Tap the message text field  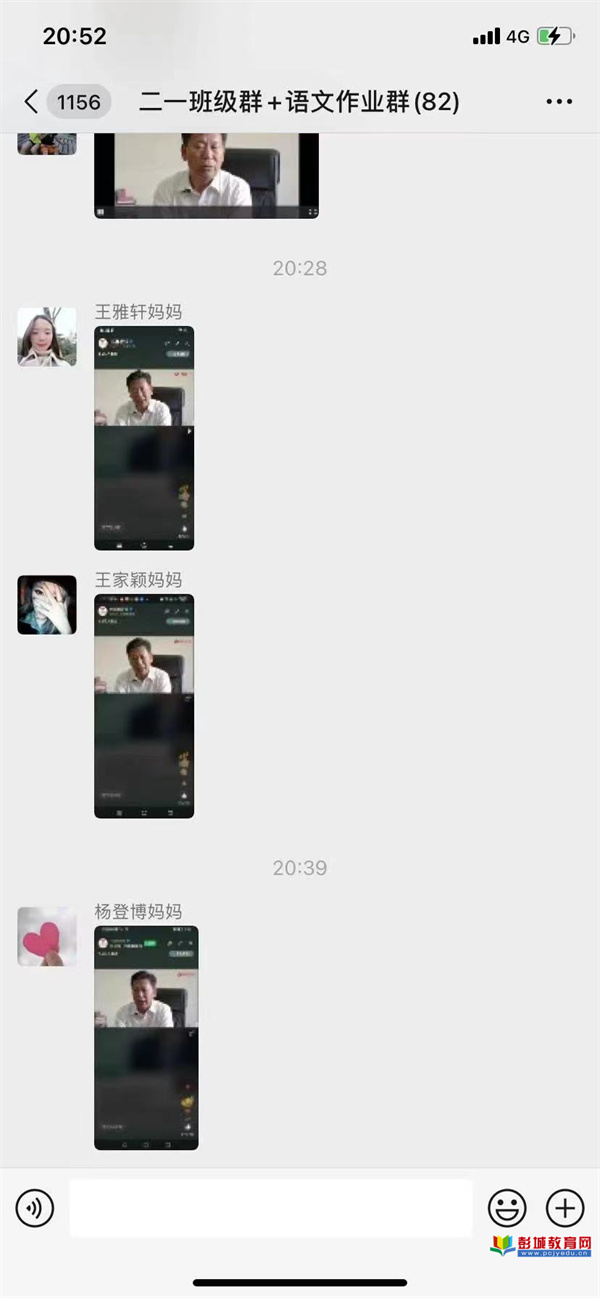click(270, 1208)
